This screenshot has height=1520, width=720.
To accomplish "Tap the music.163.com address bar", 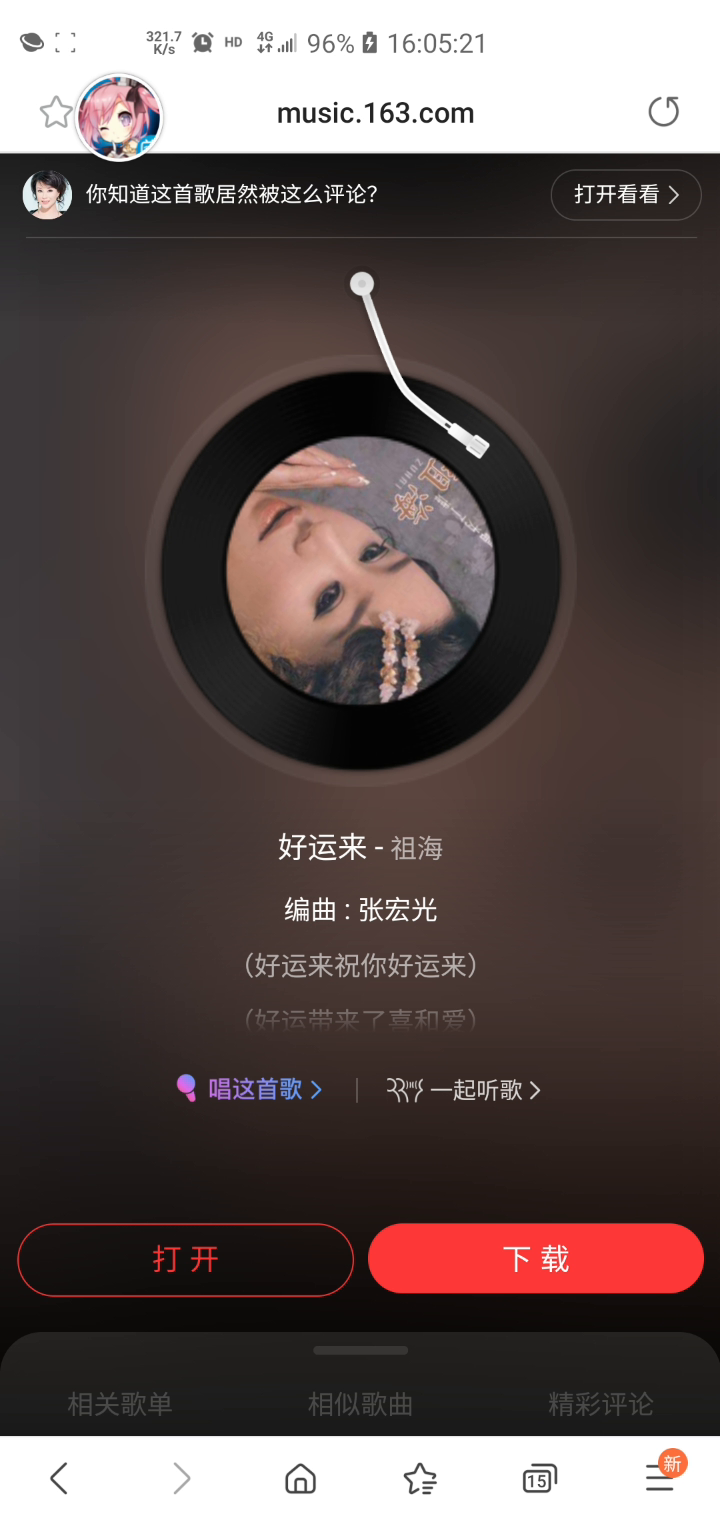I will click(x=375, y=113).
